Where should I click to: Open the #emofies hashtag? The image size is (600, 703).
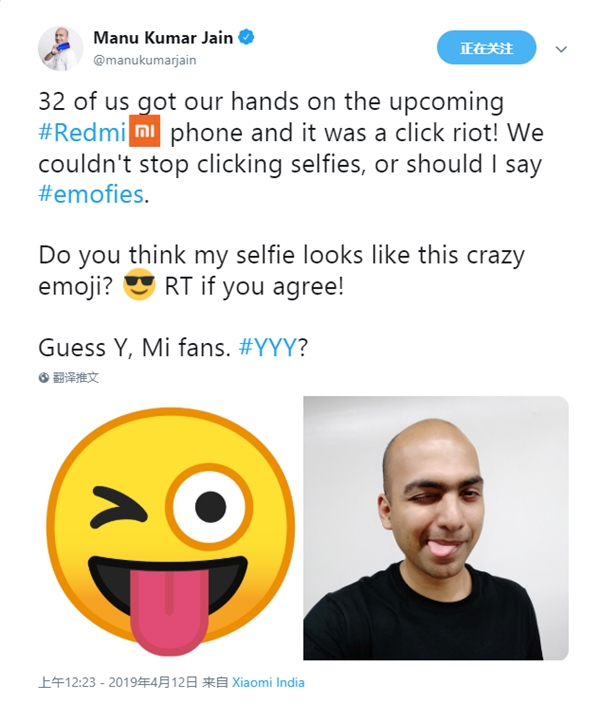(91, 194)
